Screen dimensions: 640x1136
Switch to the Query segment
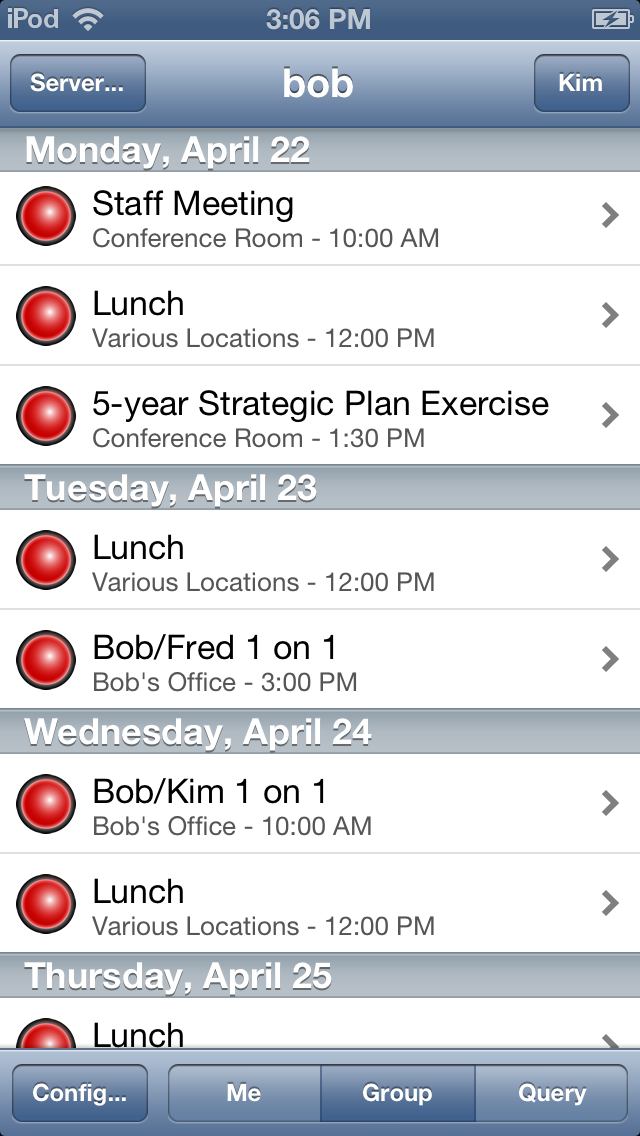[x=551, y=1093]
